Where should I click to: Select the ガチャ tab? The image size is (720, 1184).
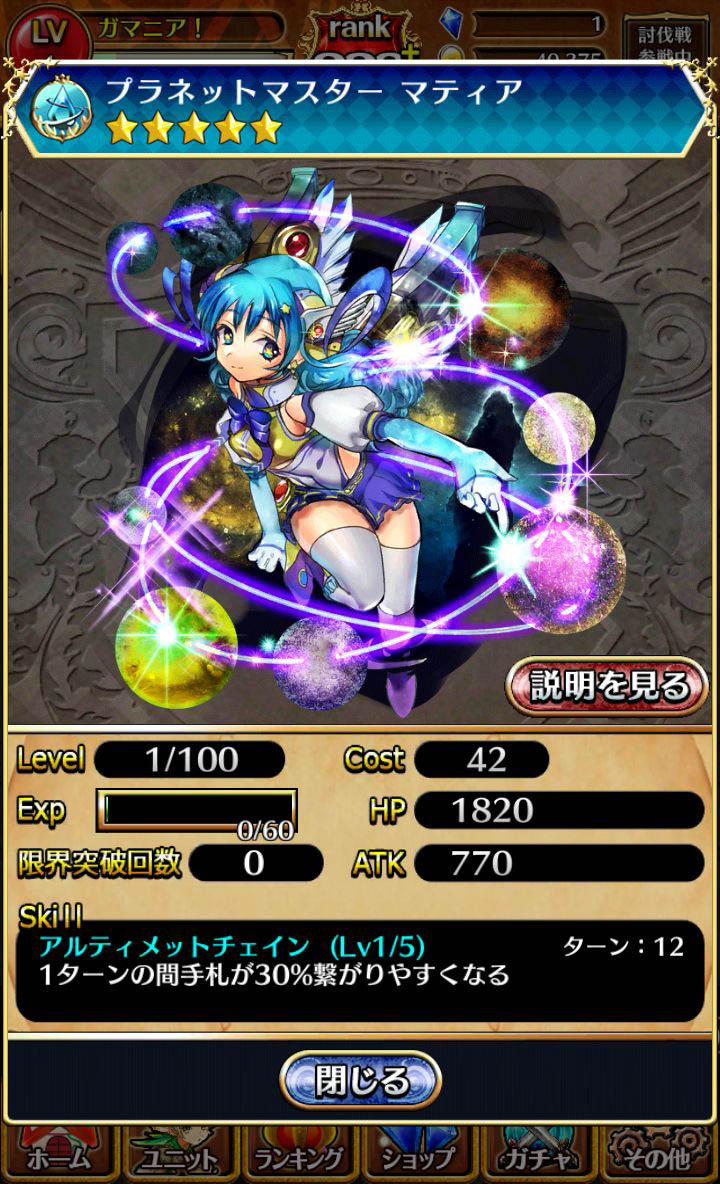coord(538,1155)
